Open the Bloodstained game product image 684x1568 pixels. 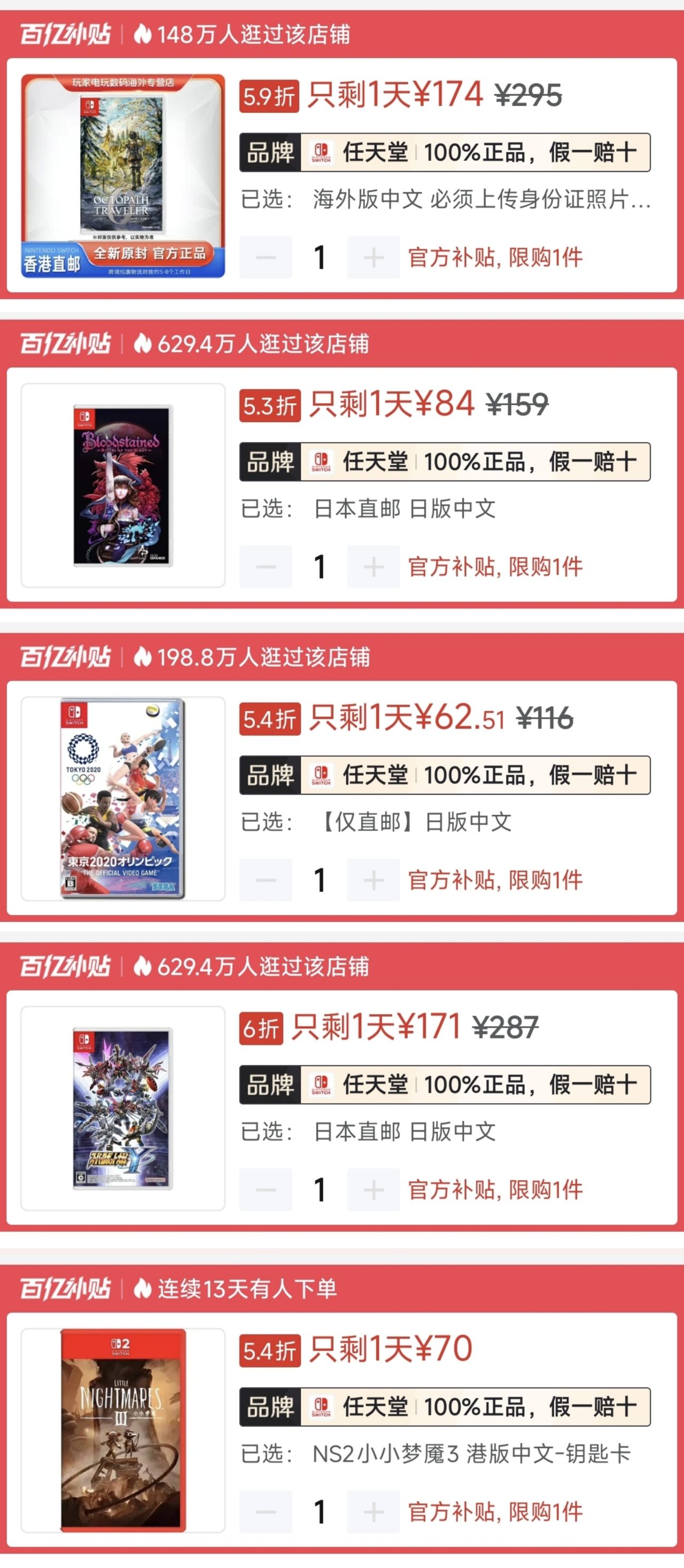pos(123,485)
